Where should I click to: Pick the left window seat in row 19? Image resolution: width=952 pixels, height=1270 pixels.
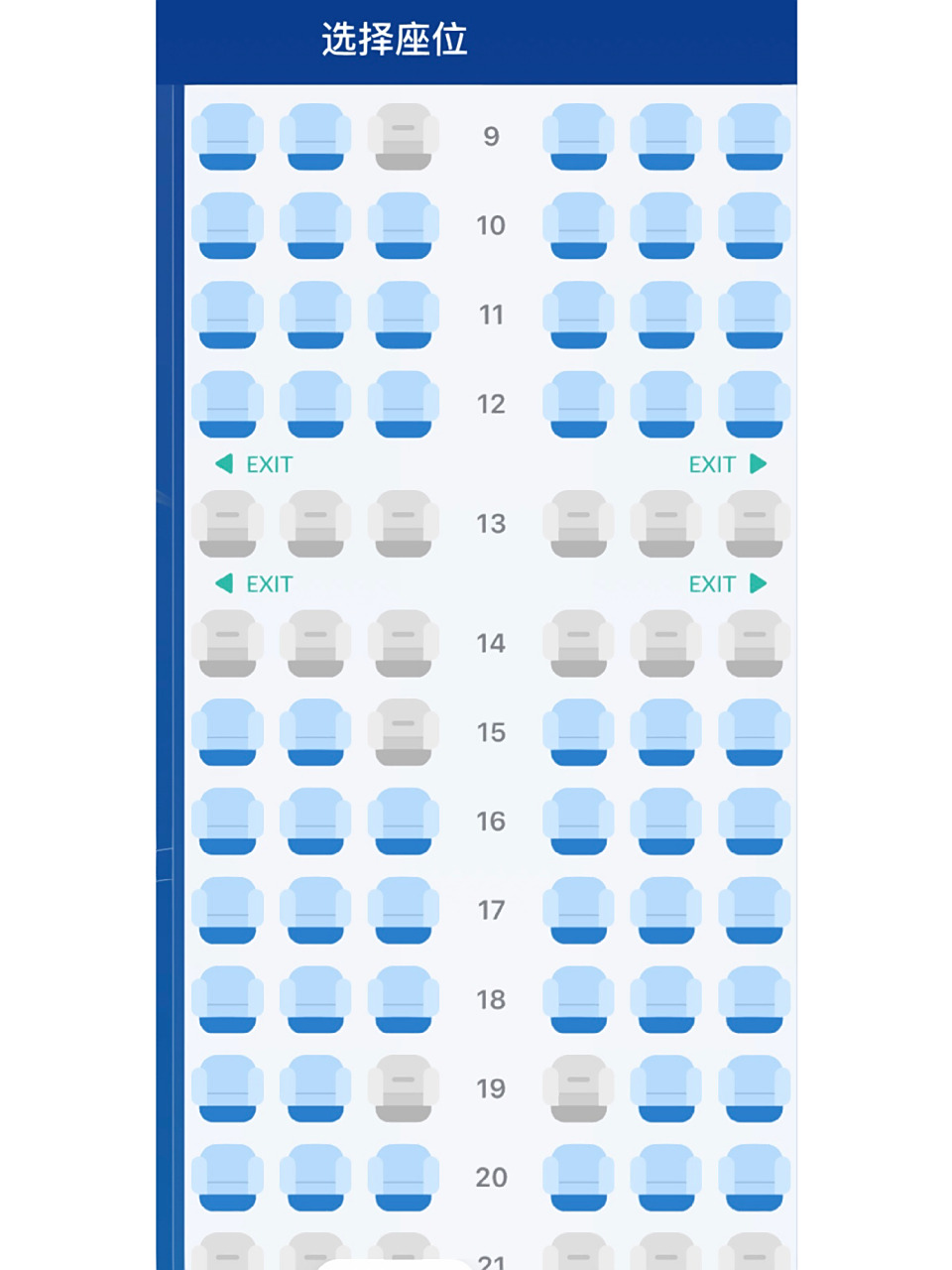pyautogui.click(x=227, y=1088)
